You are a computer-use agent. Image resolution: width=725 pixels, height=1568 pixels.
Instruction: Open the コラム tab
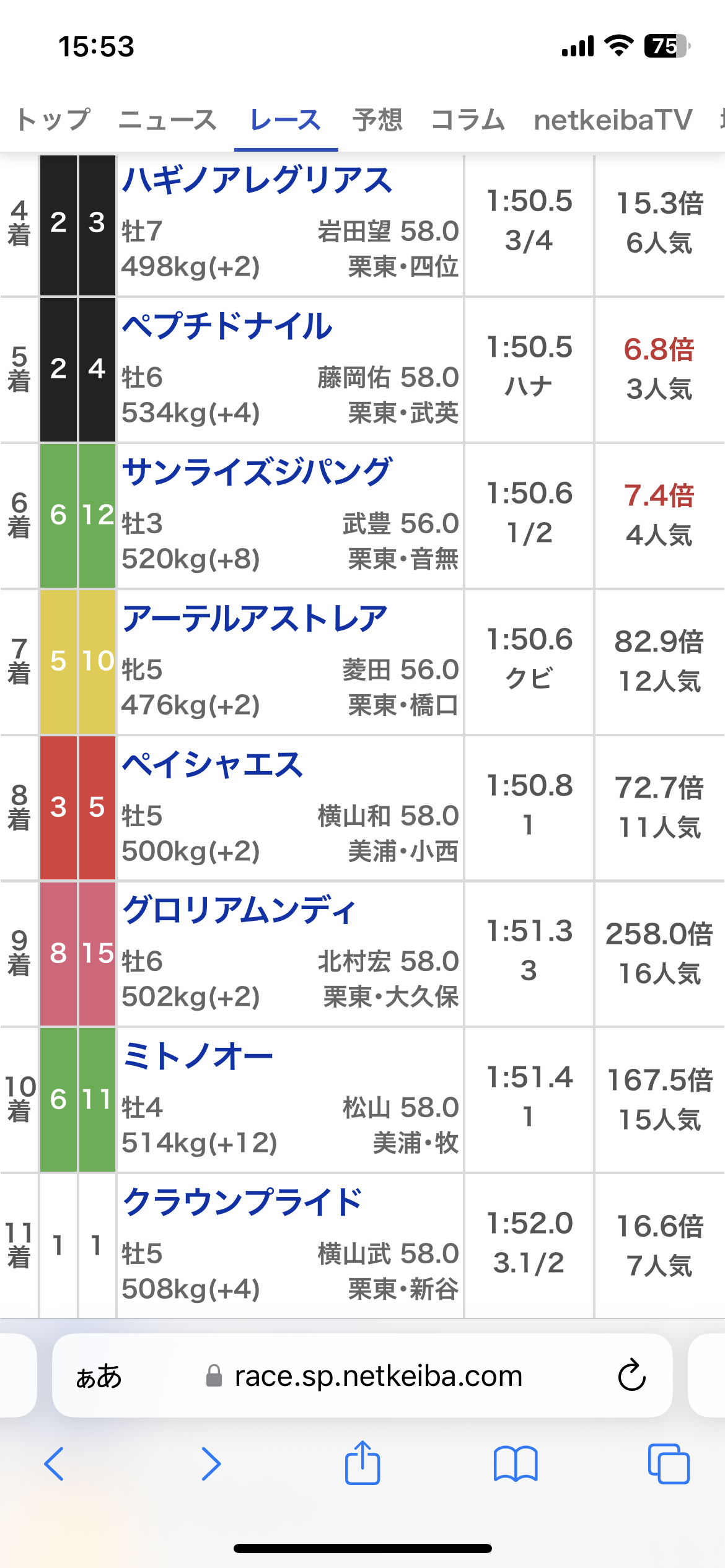click(x=468, y=120)
